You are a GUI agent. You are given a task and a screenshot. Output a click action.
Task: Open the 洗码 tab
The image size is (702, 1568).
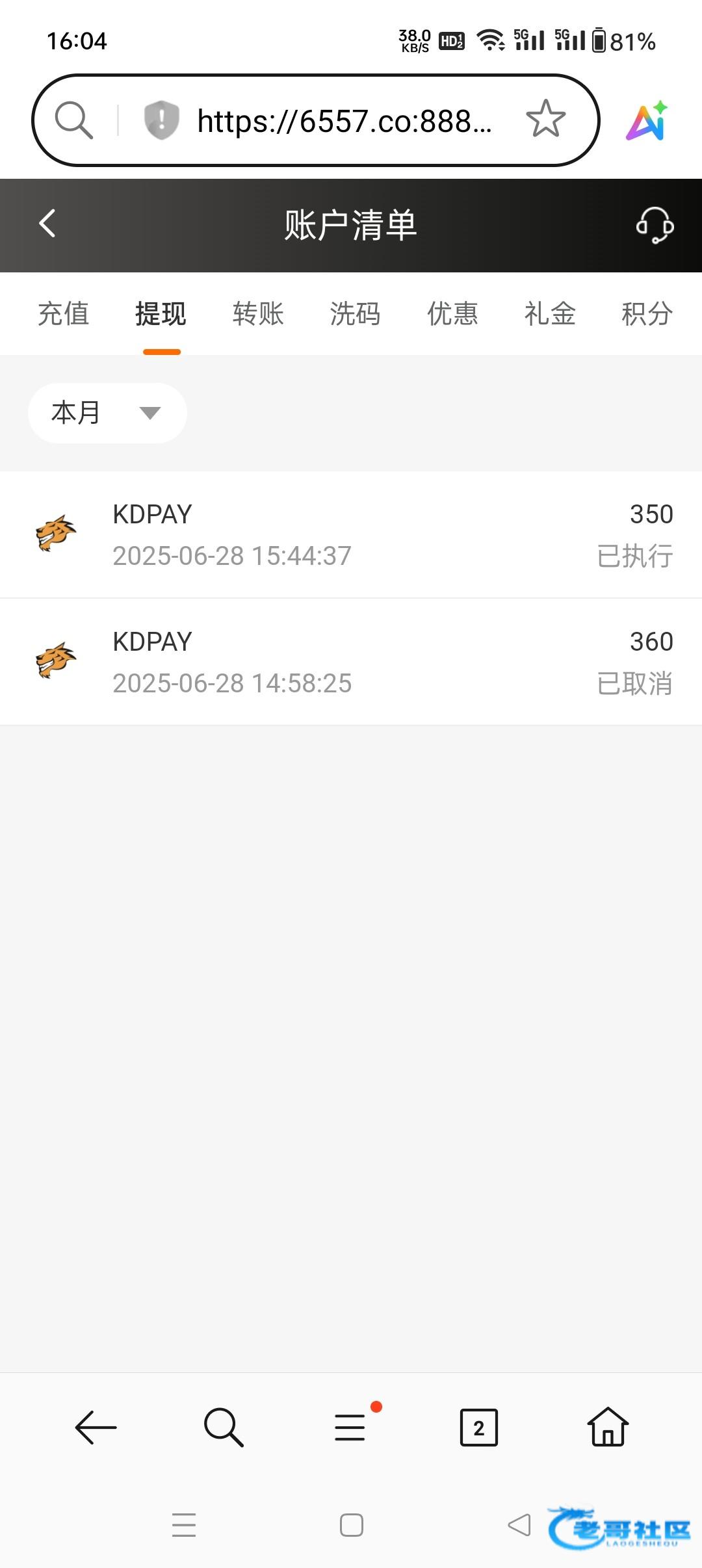pos(355,314)
